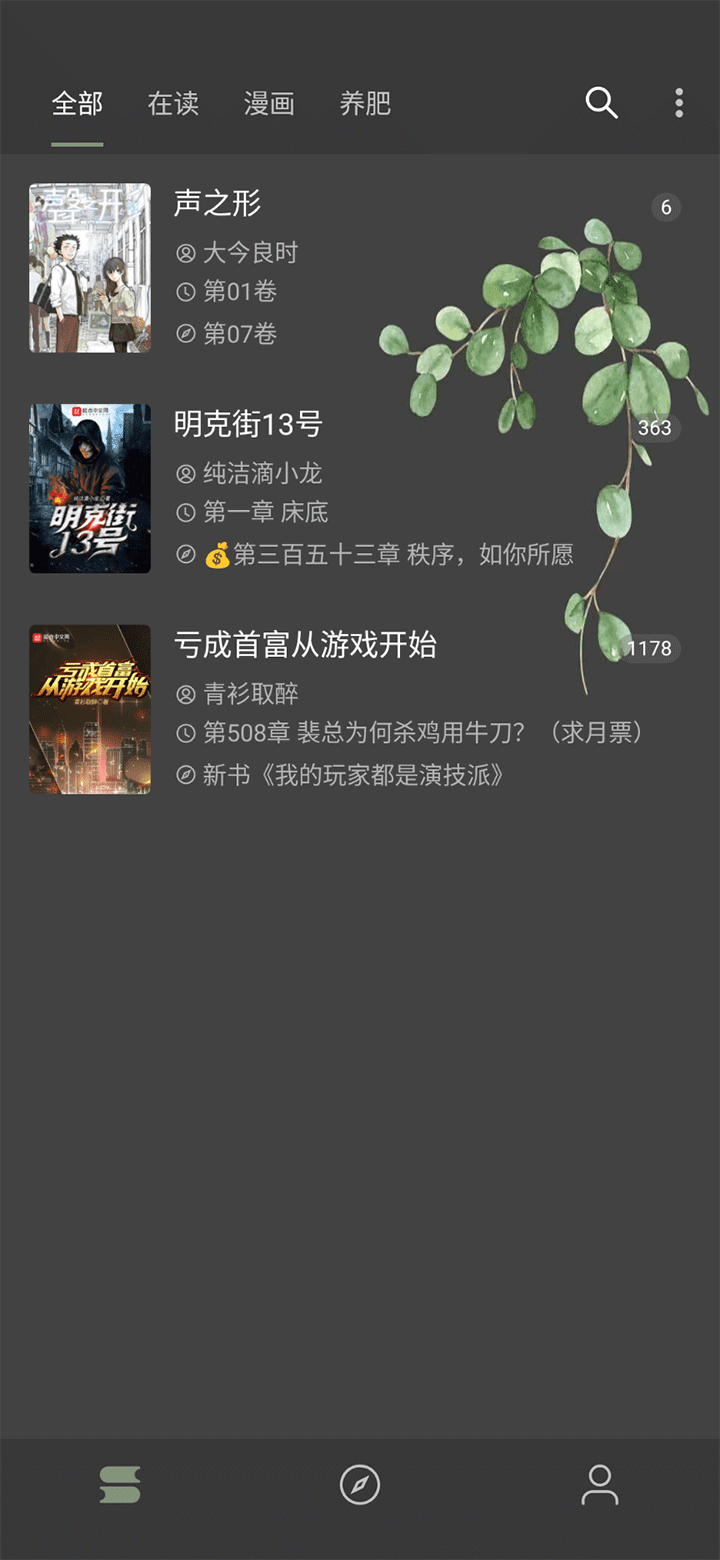Switch to the 全部 tab

pyautogui.click(x=77, y=104)
